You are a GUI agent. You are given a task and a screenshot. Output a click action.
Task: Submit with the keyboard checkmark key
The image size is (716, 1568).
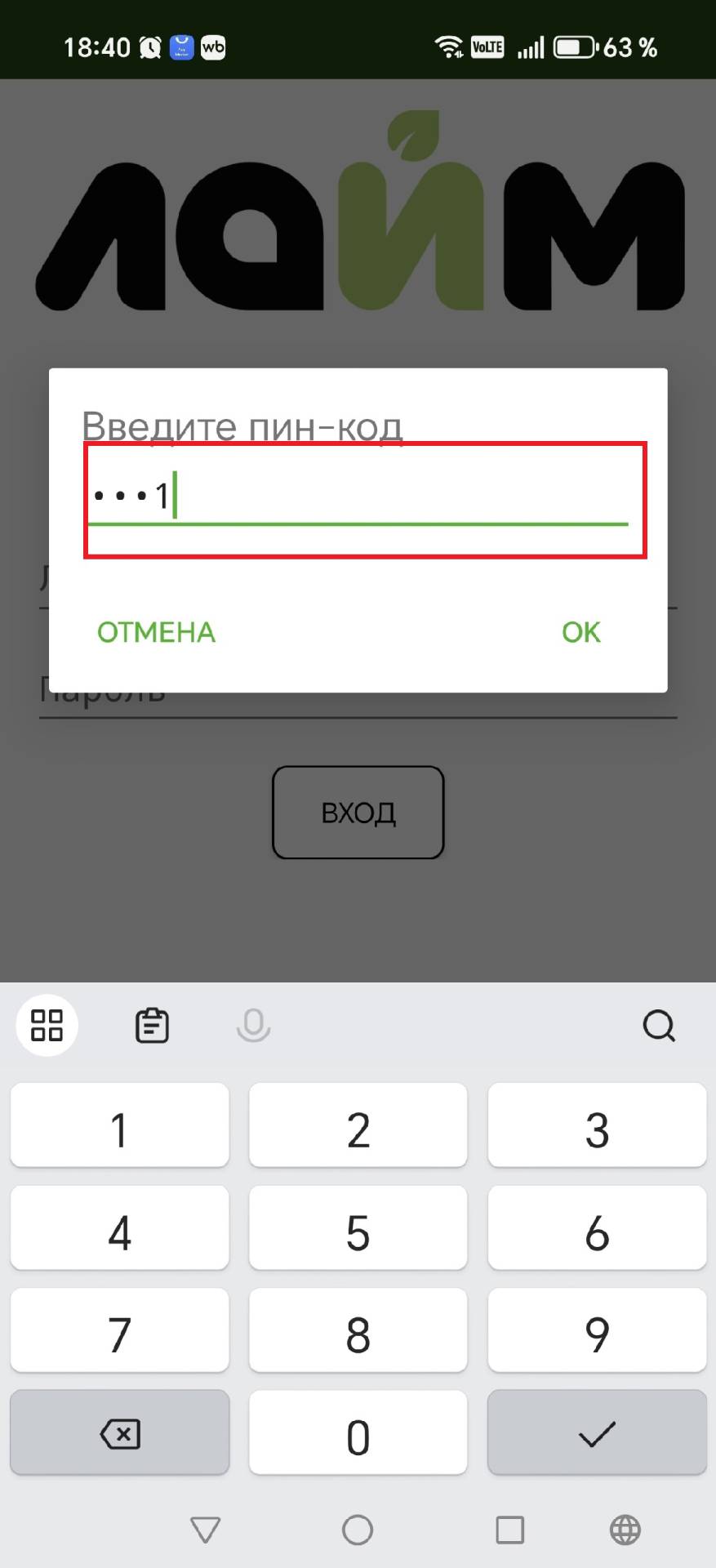pos(597,1435)
